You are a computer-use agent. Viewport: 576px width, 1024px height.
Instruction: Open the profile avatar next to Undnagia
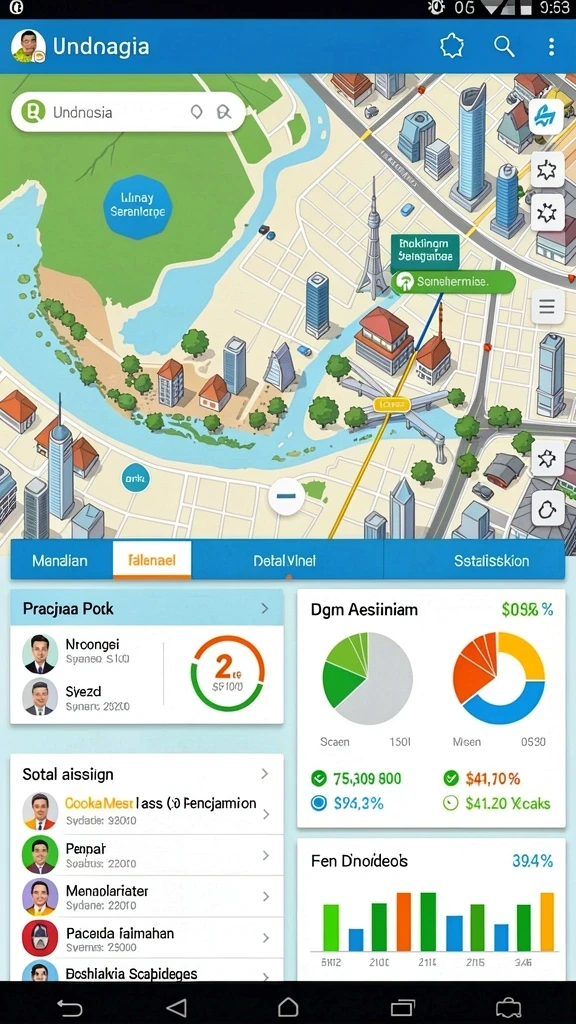point(28,46)
